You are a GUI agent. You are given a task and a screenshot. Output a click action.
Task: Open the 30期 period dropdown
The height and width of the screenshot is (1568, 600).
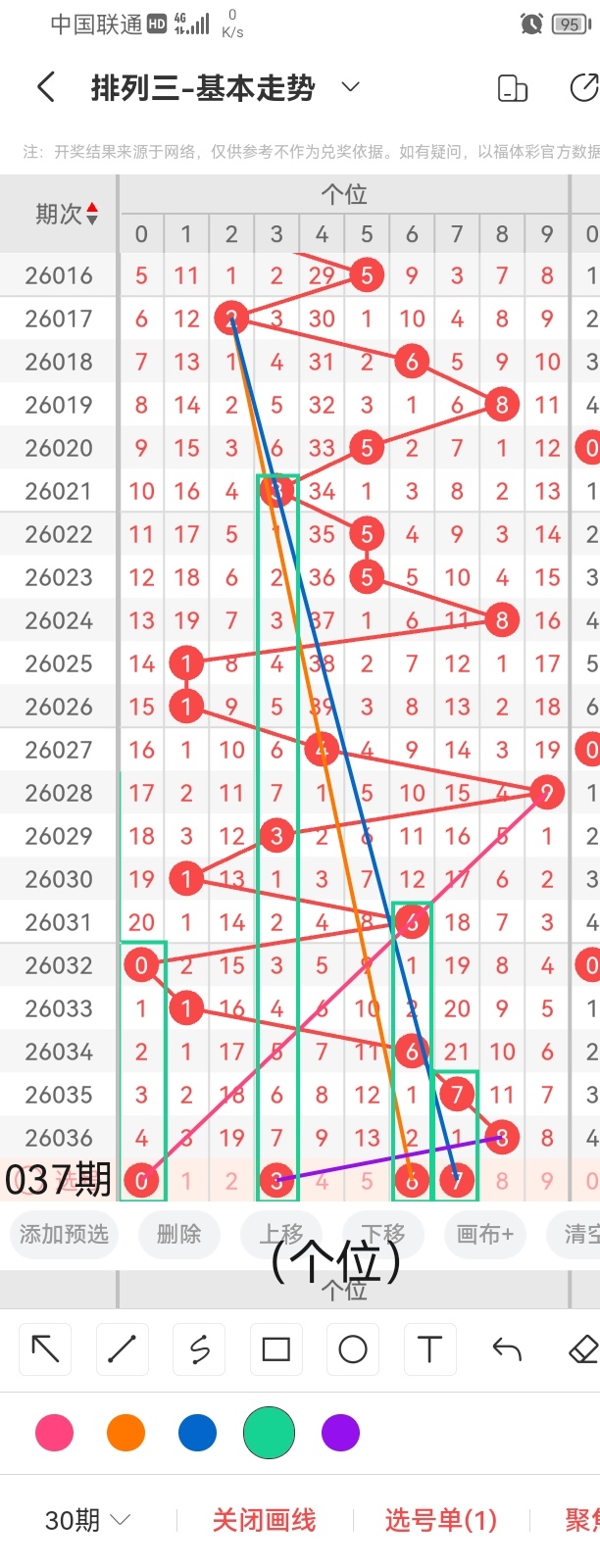click(88, 1520)
